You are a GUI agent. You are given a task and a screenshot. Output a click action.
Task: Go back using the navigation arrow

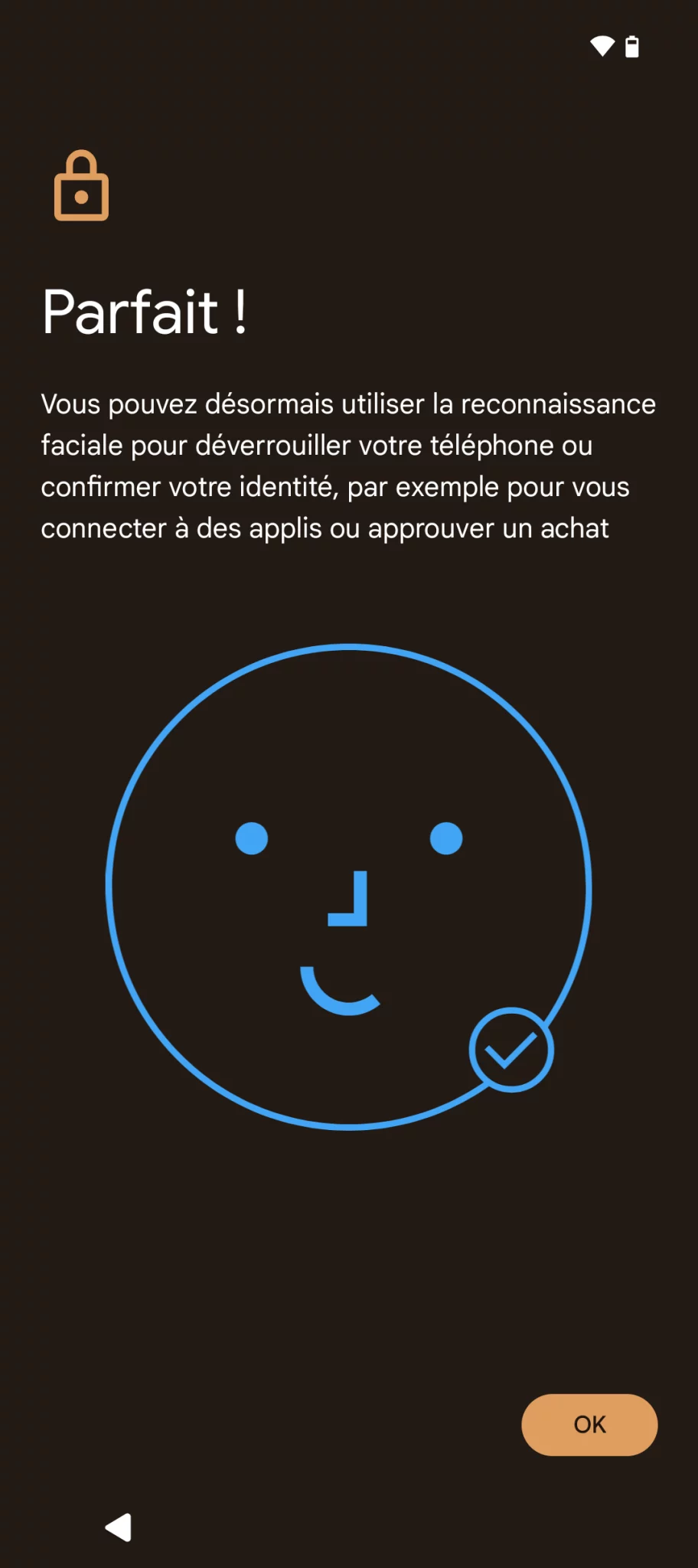(x=118, y=1527)
